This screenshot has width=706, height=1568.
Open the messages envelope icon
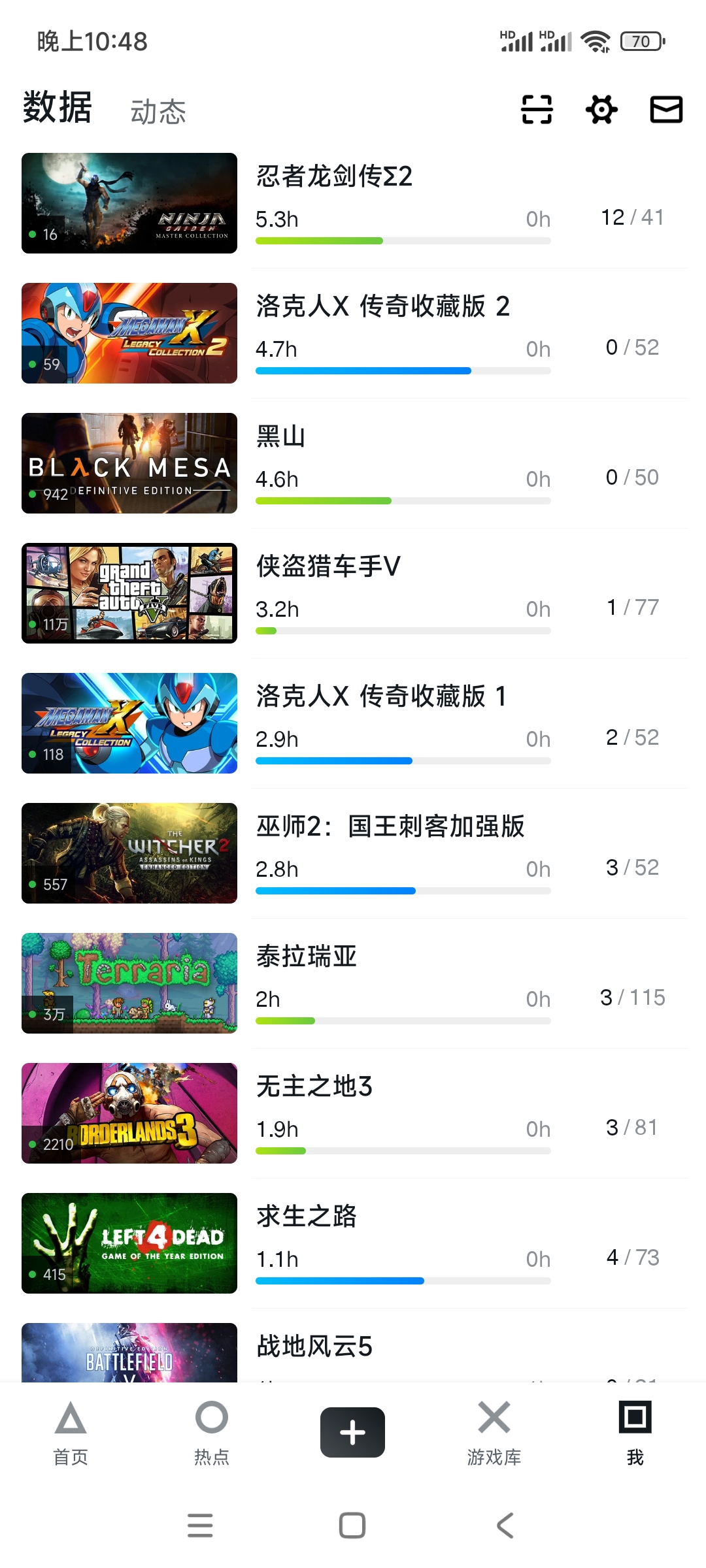pos(666,109)
